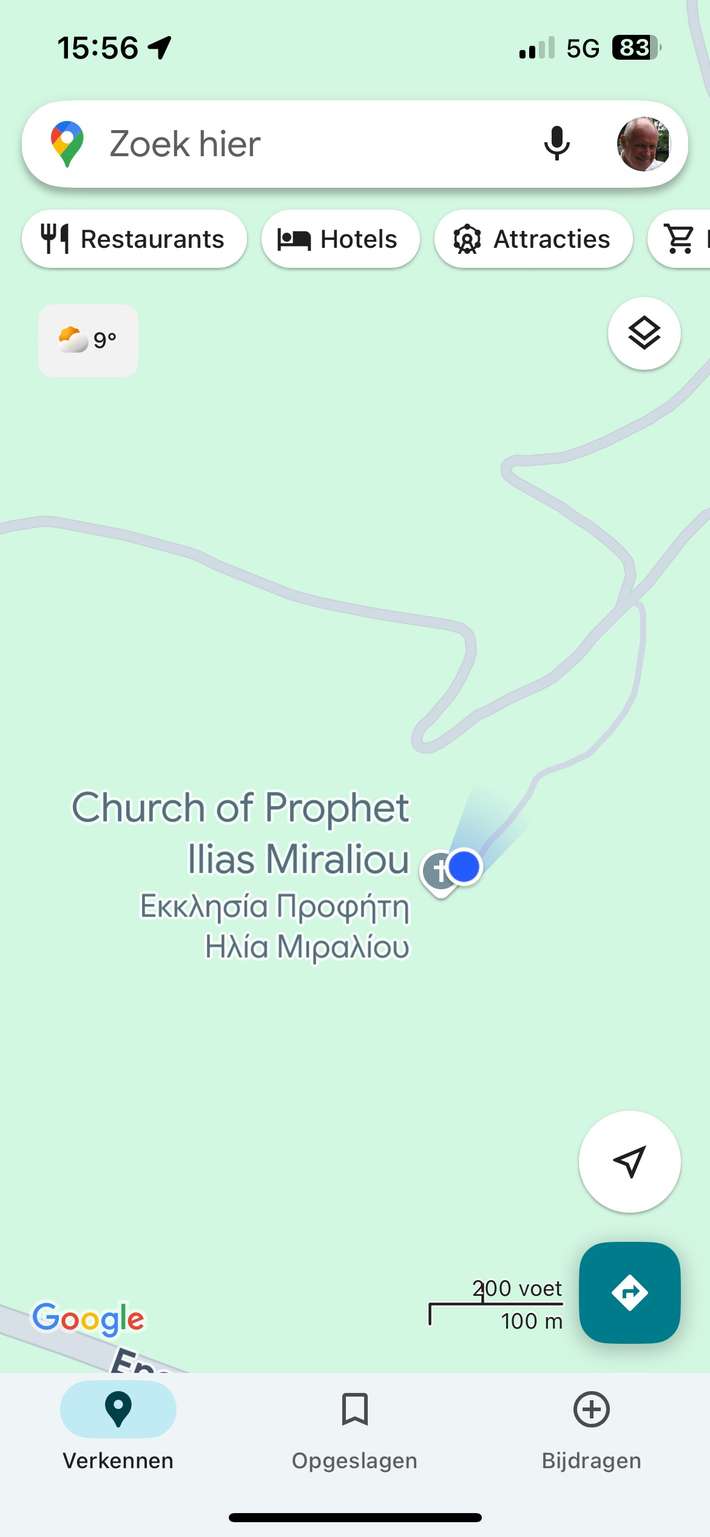This screenshot has width=710, height=1537.
Task: Start voice search with the microphone
Action: (x=557, y=144)
